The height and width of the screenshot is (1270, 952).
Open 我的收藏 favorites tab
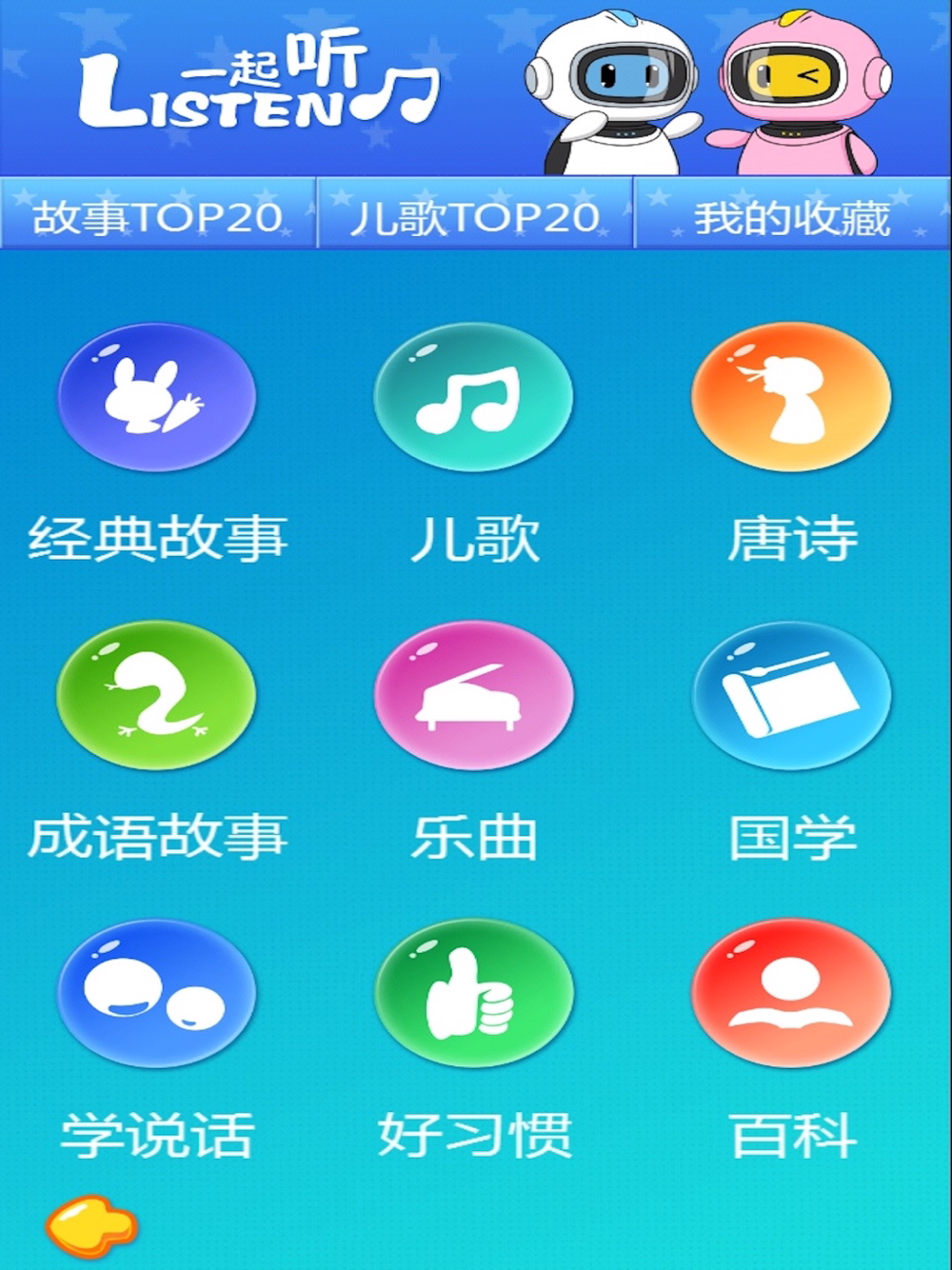[792, 213]
